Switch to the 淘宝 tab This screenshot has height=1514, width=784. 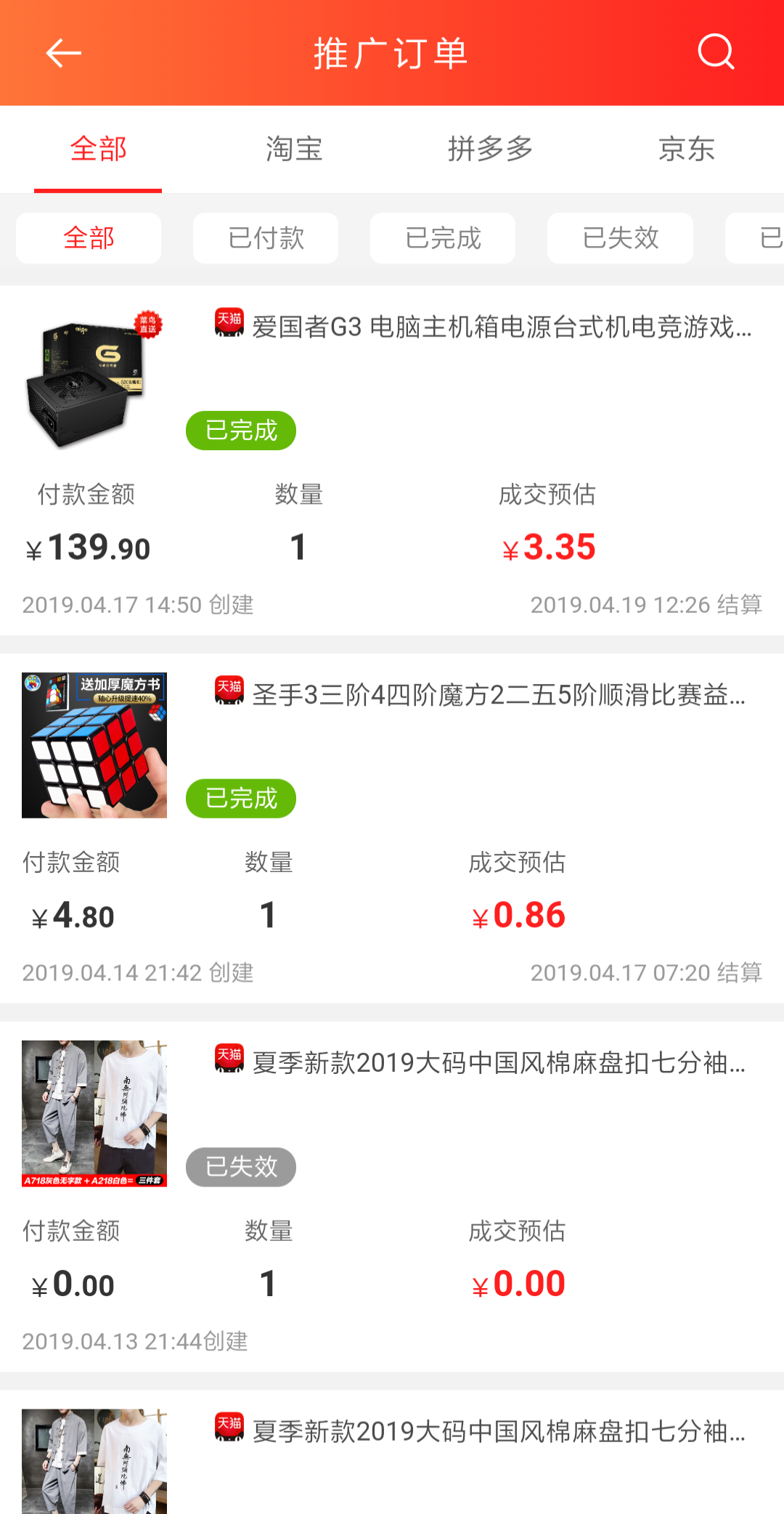point(294,149)
